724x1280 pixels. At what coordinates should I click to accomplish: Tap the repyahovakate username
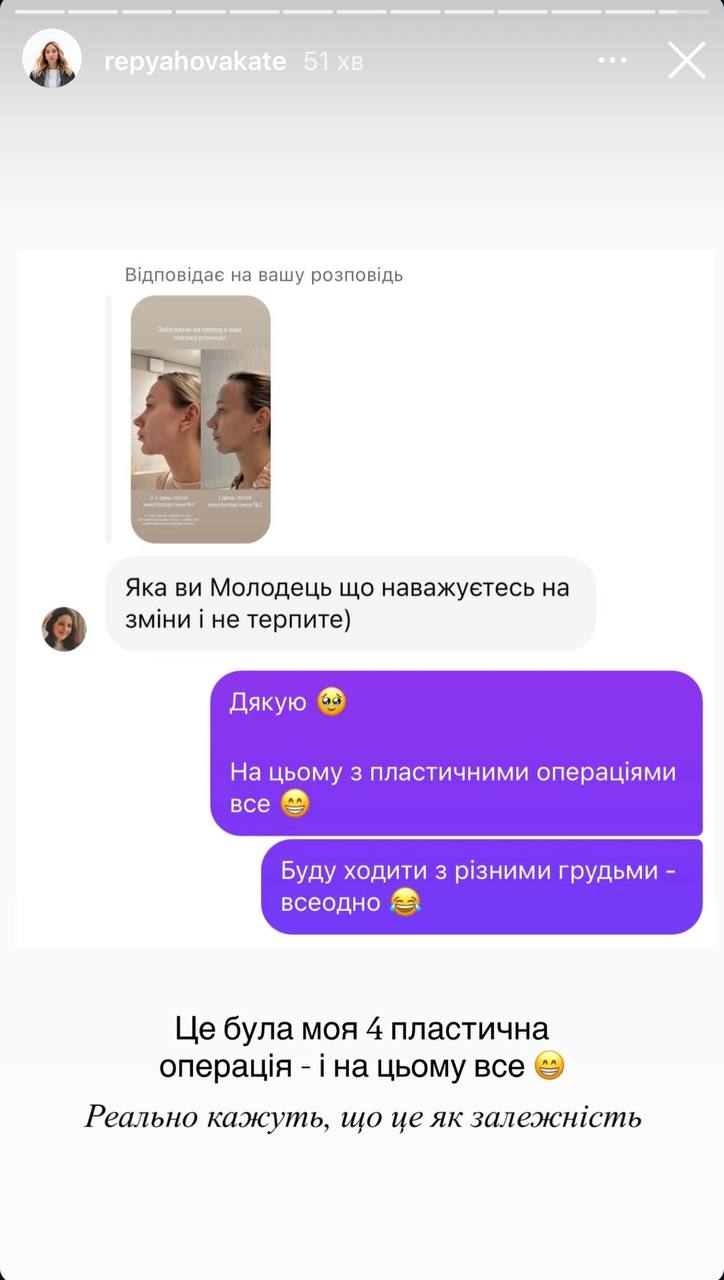click(x=195, y=62)
